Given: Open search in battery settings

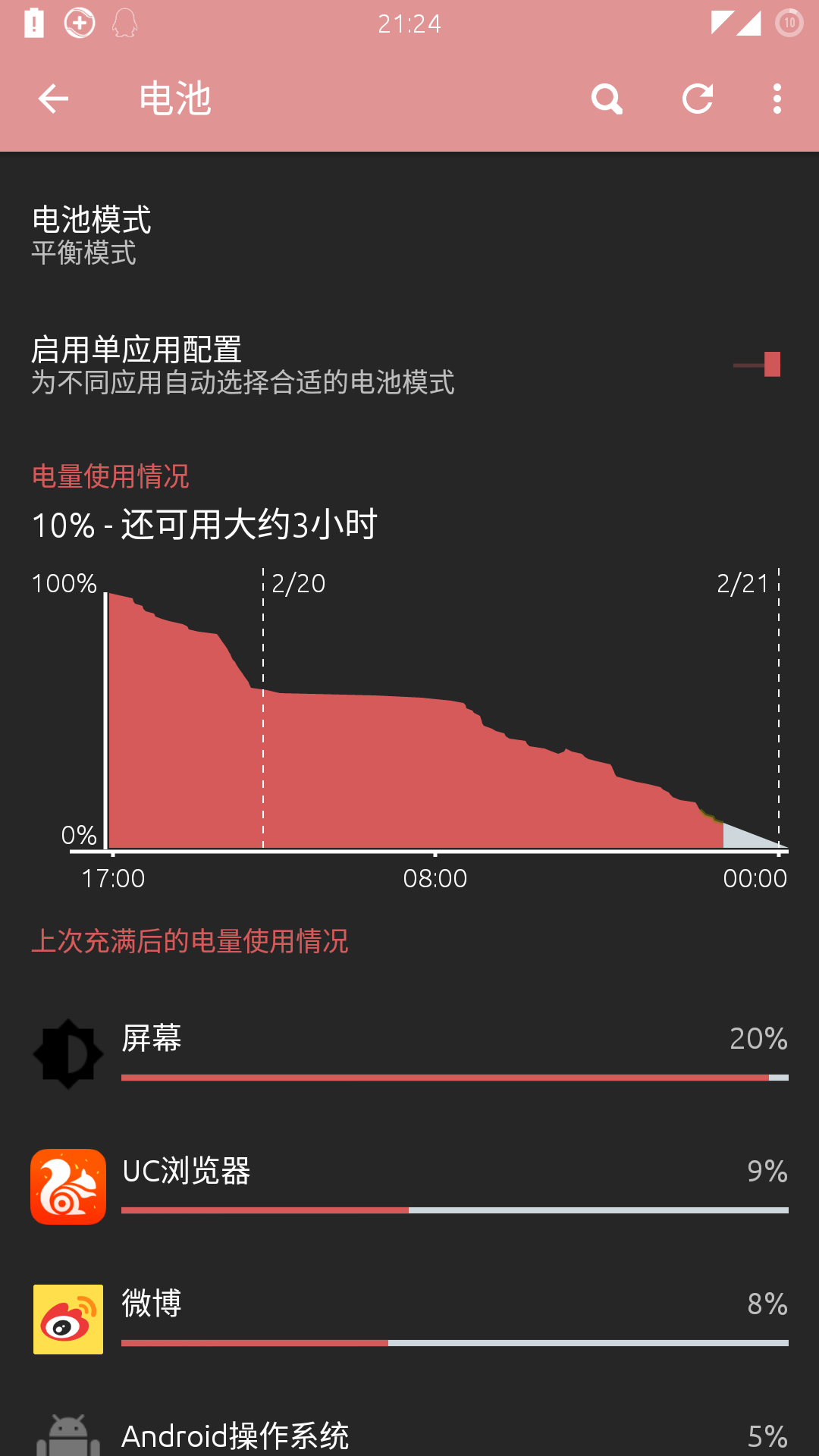Looking at the screenshot, I should (x=607, y=99).
